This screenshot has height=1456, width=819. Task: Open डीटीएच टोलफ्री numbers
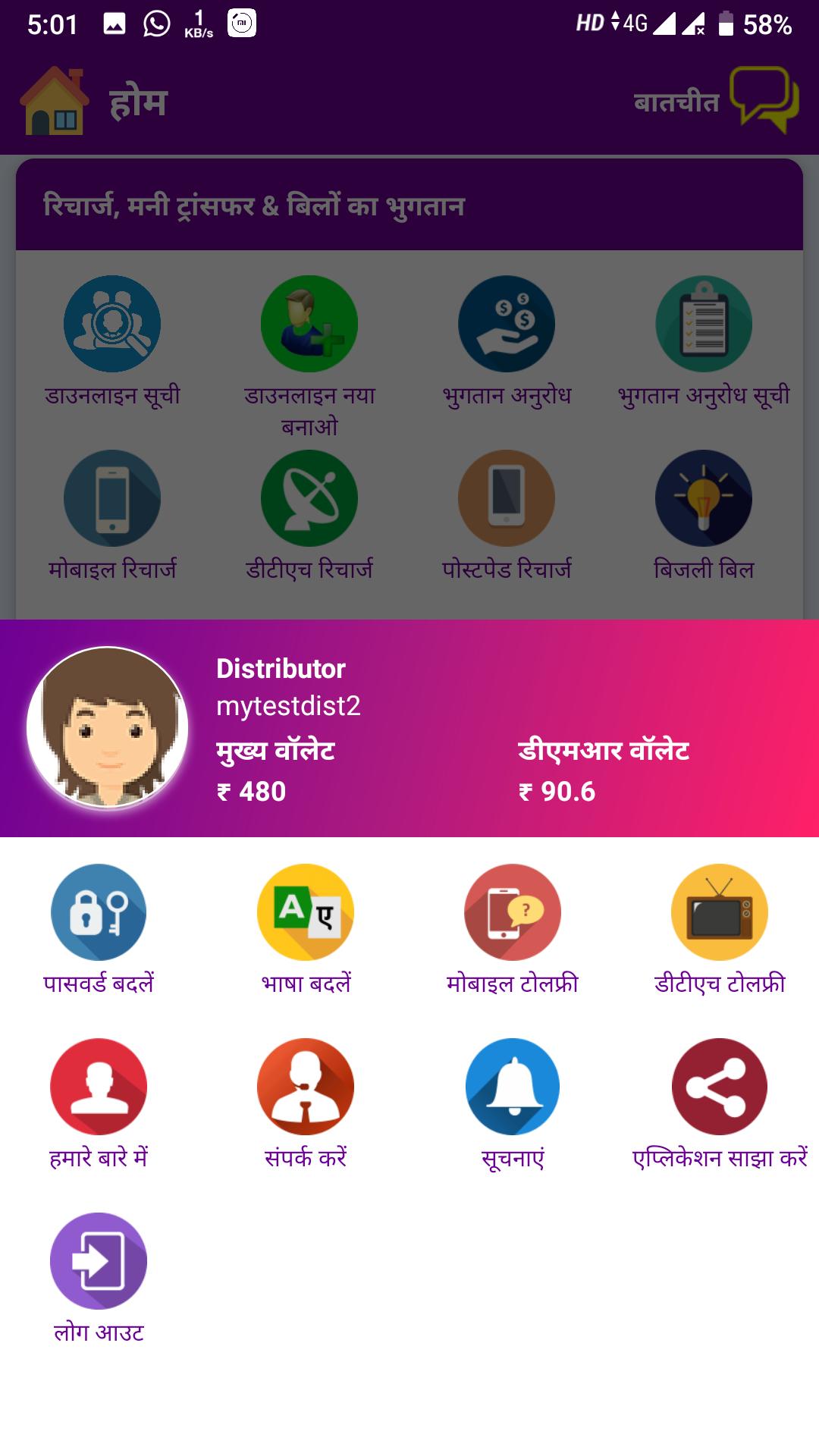(720, 912)
